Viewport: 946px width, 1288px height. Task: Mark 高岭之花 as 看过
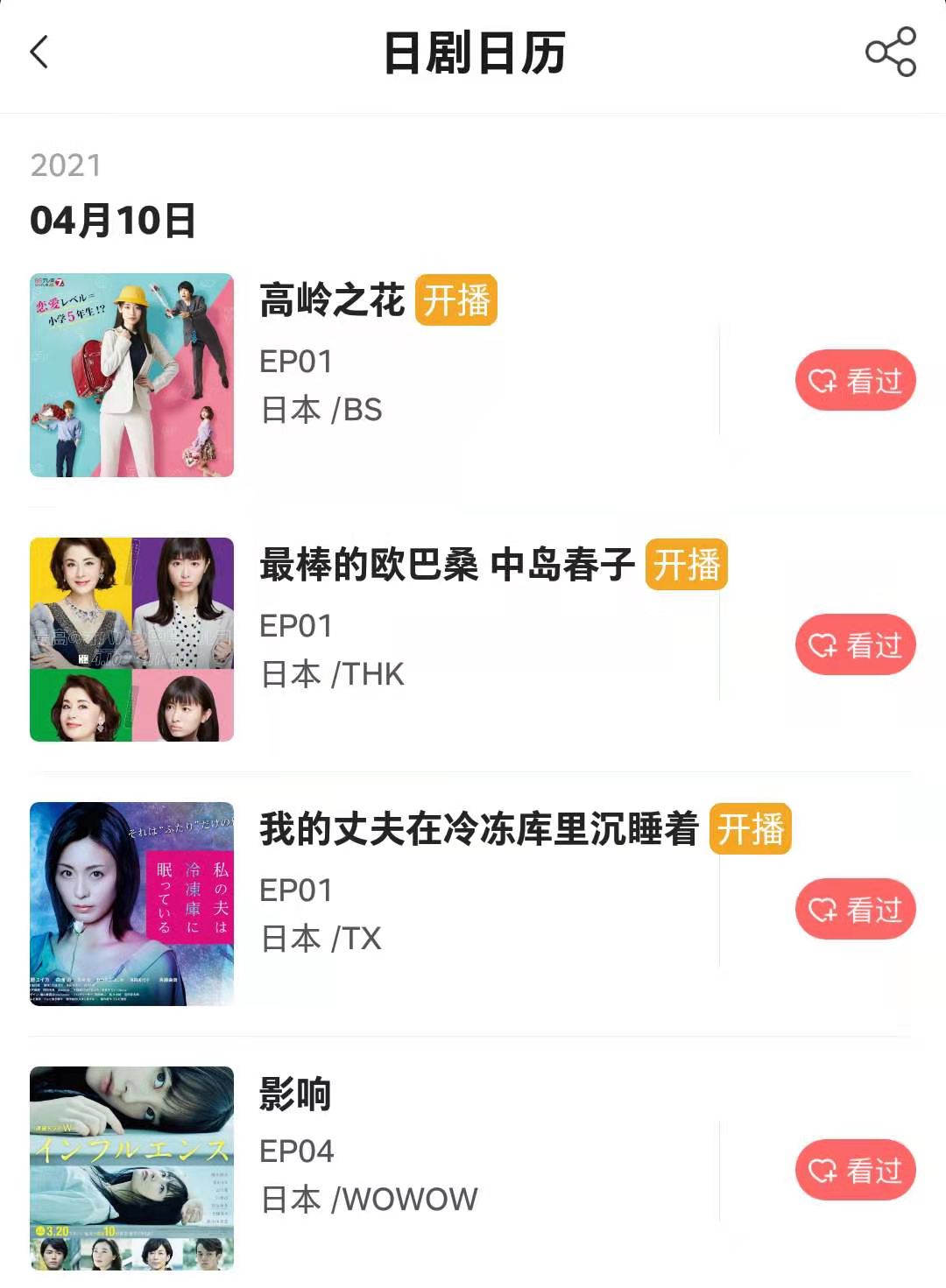point(855,381)
